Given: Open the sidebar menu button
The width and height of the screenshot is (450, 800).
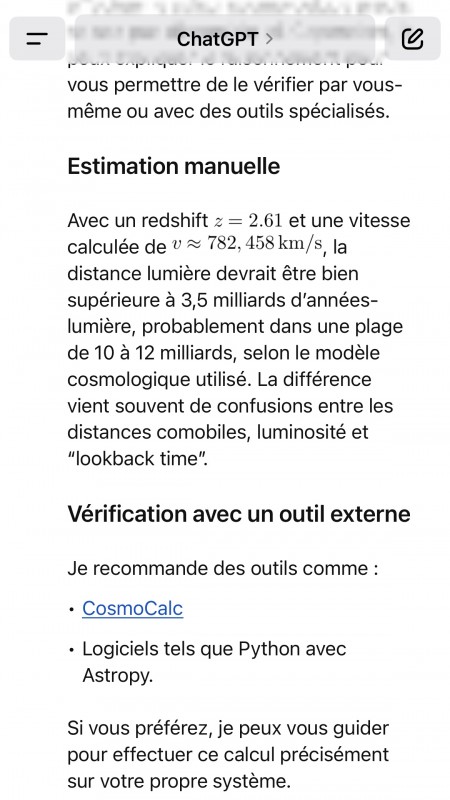Looking at the screenshot, I should (x=37, y=39).
